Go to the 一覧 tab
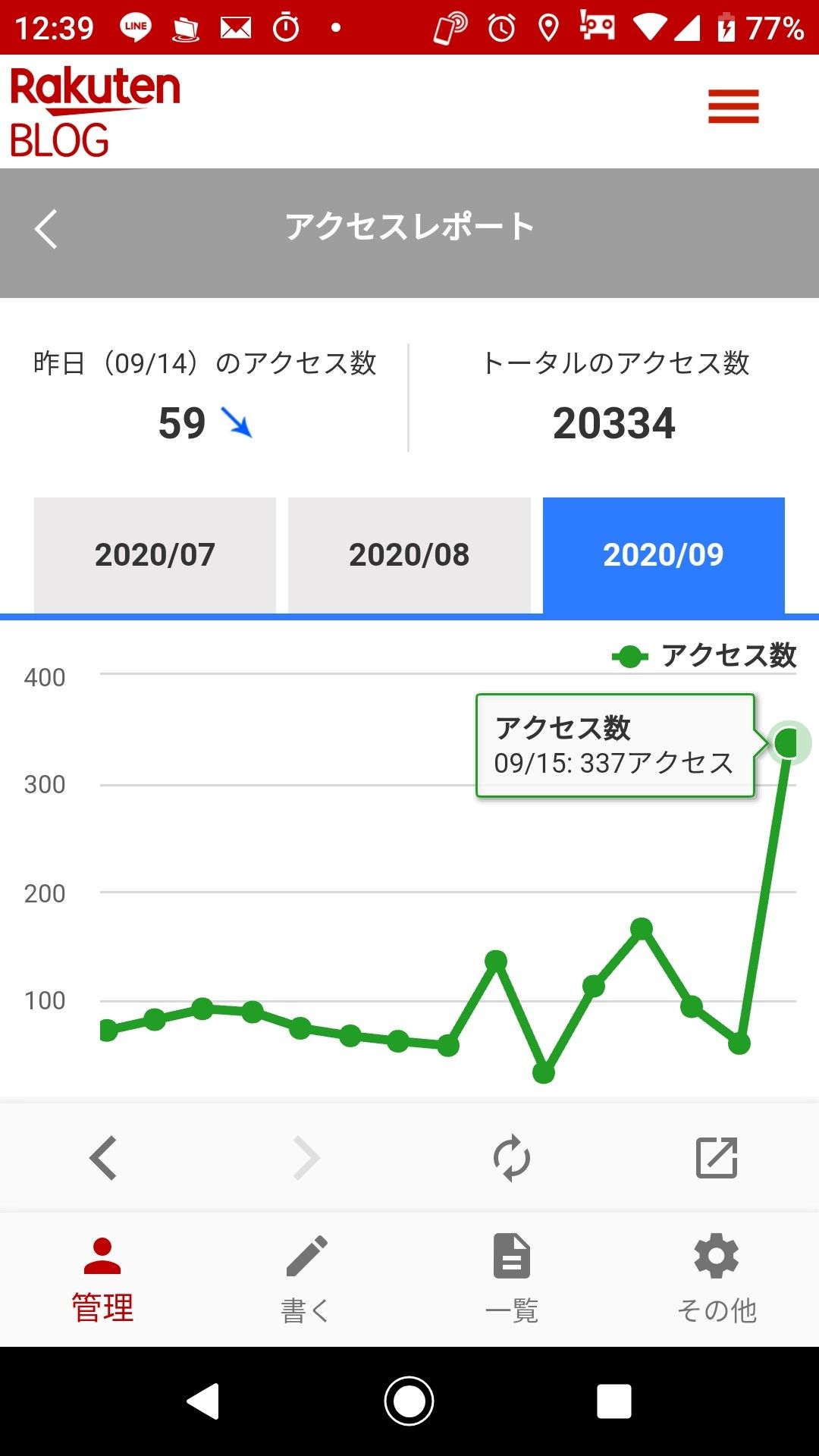The height and width of the screenshot is (1456, 819). (512, 1279)
